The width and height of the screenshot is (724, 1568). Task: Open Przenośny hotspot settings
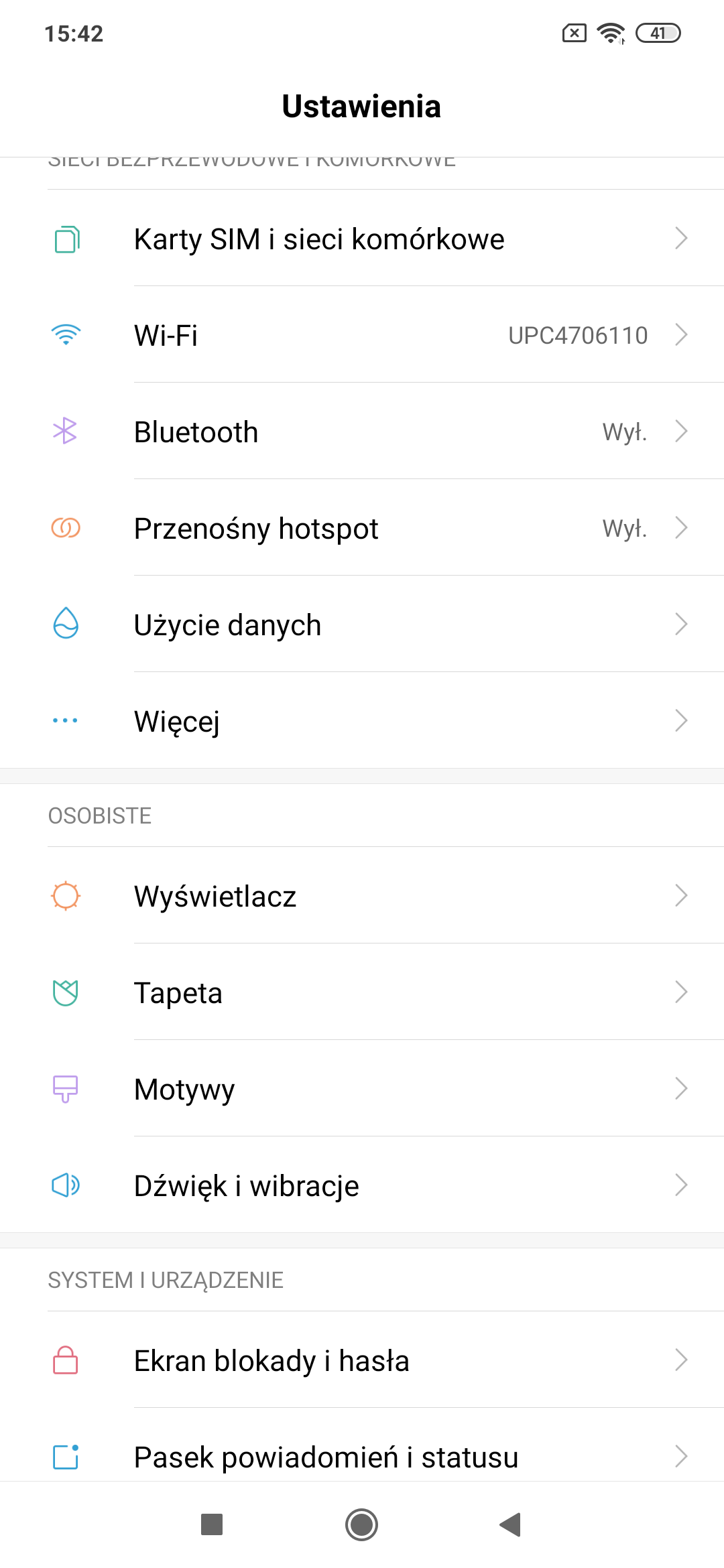[x=362, y=527]
